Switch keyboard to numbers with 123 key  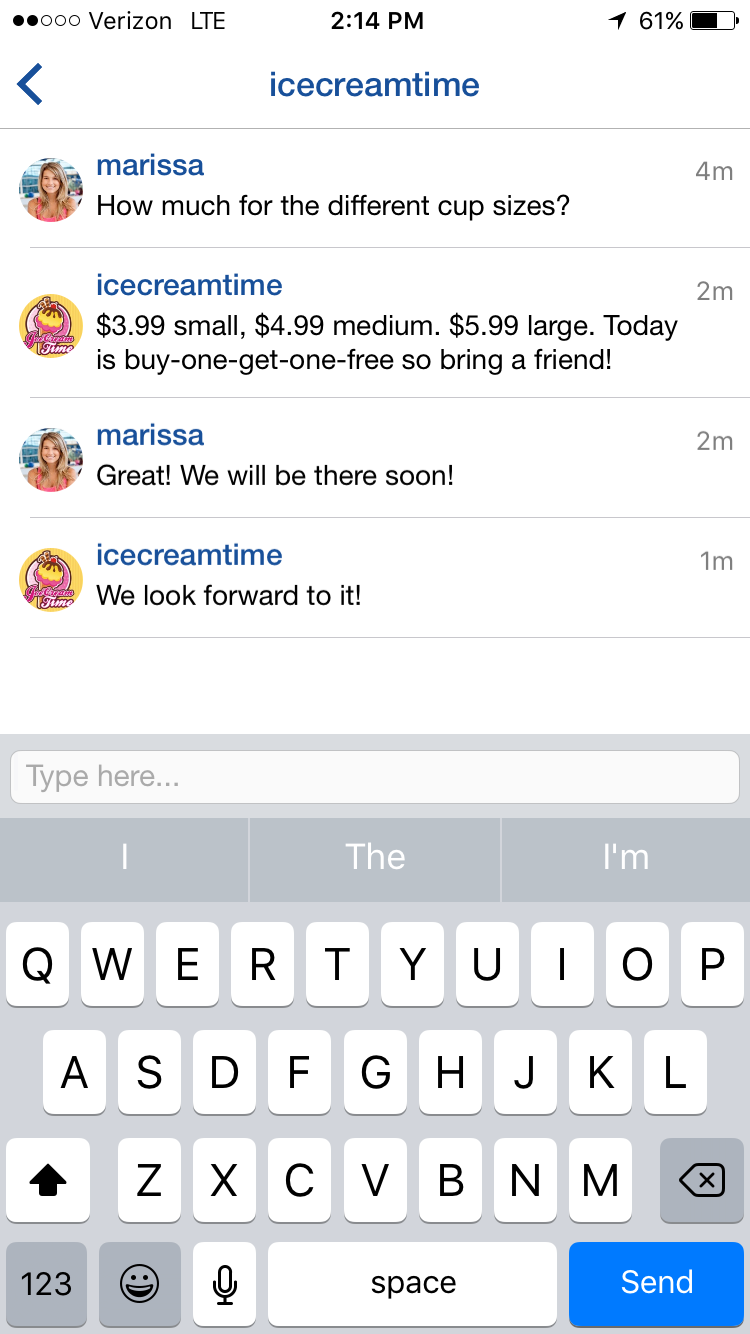click(46, 1283)
